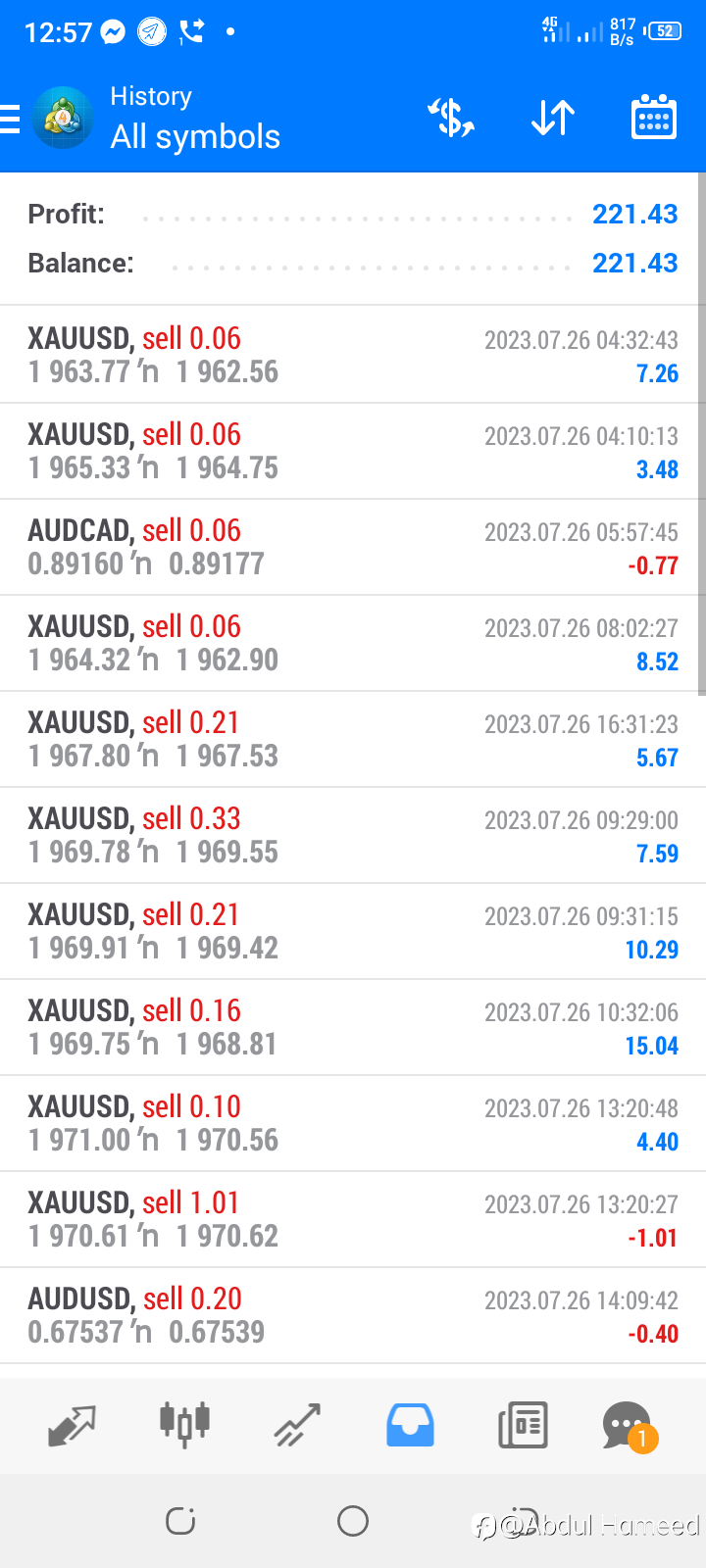
Task: Open the AUDUSD sell 0.20 trade
Action: [353, 1315]
